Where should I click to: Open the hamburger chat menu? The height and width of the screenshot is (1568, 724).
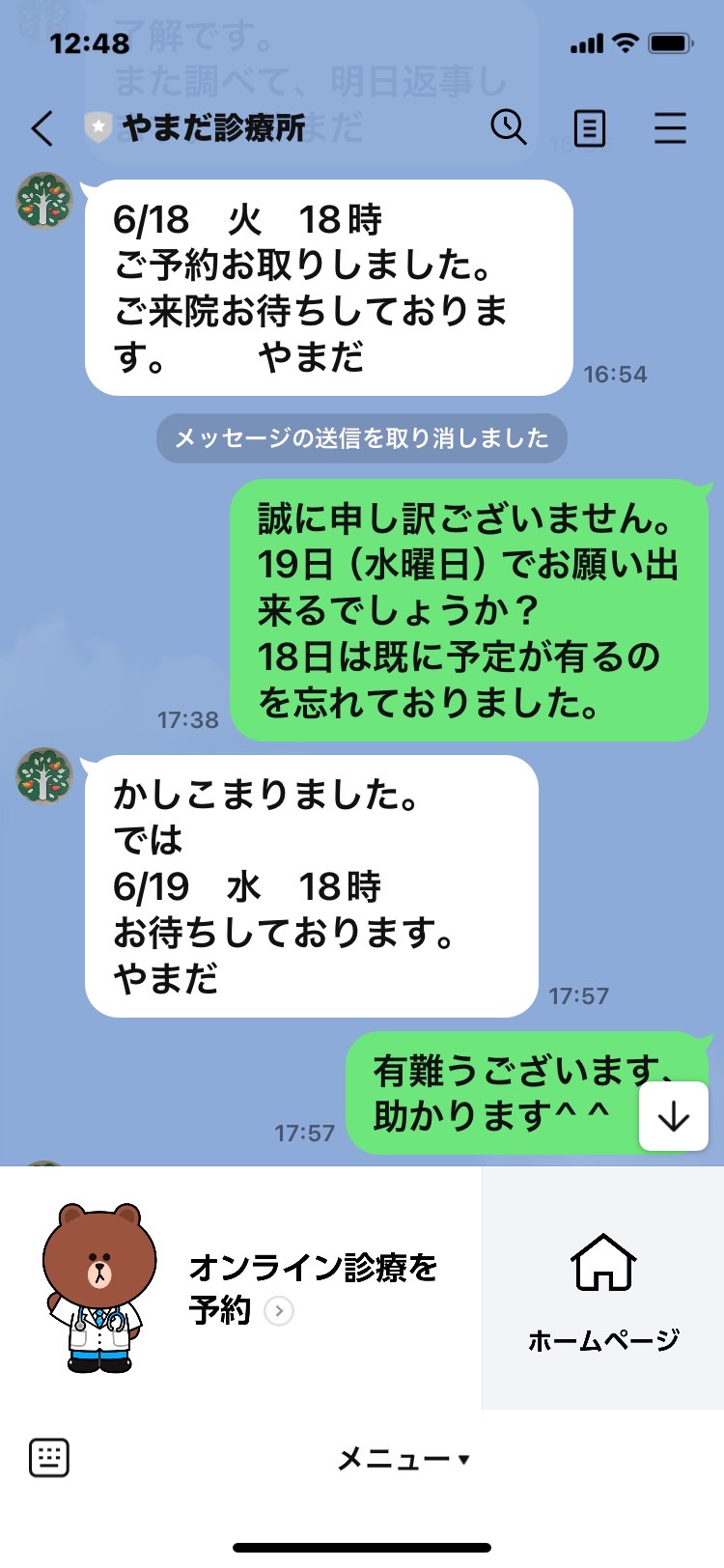pos(670,127)
